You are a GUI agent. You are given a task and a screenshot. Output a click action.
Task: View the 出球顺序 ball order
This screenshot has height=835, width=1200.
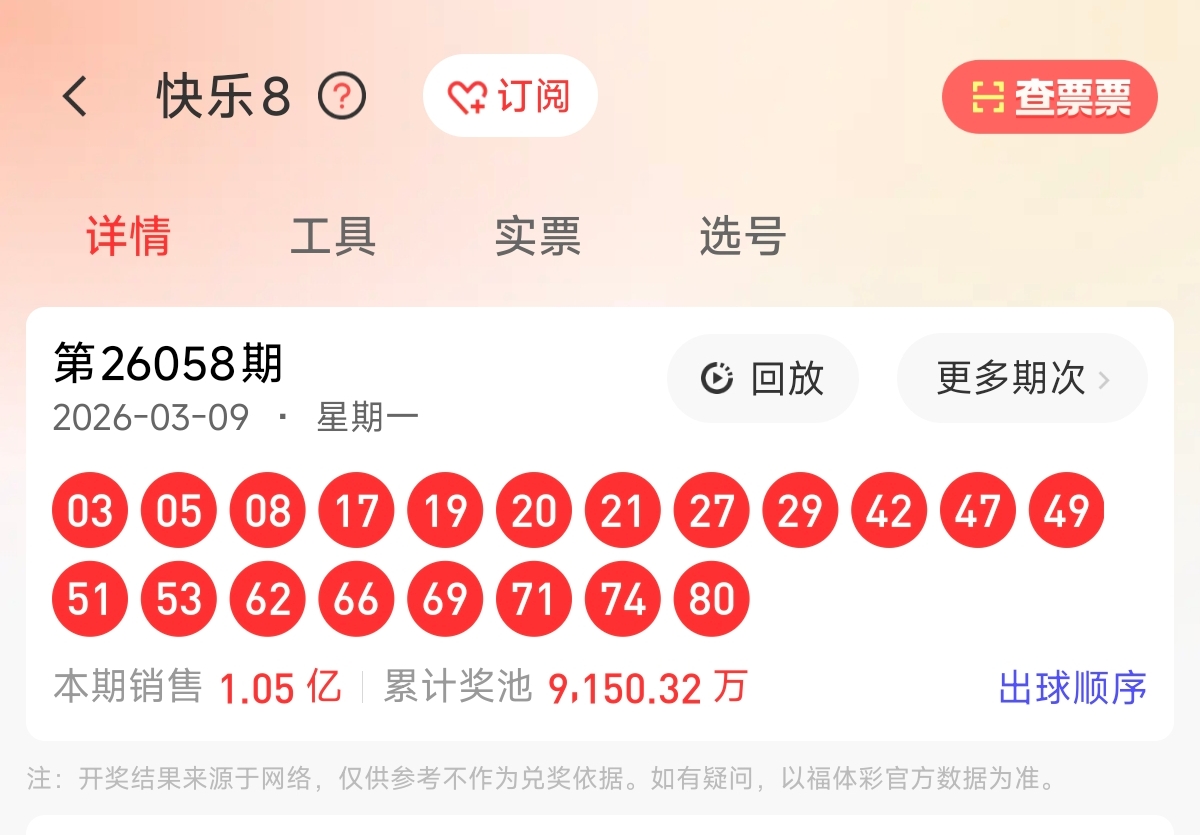[1072, 688]
